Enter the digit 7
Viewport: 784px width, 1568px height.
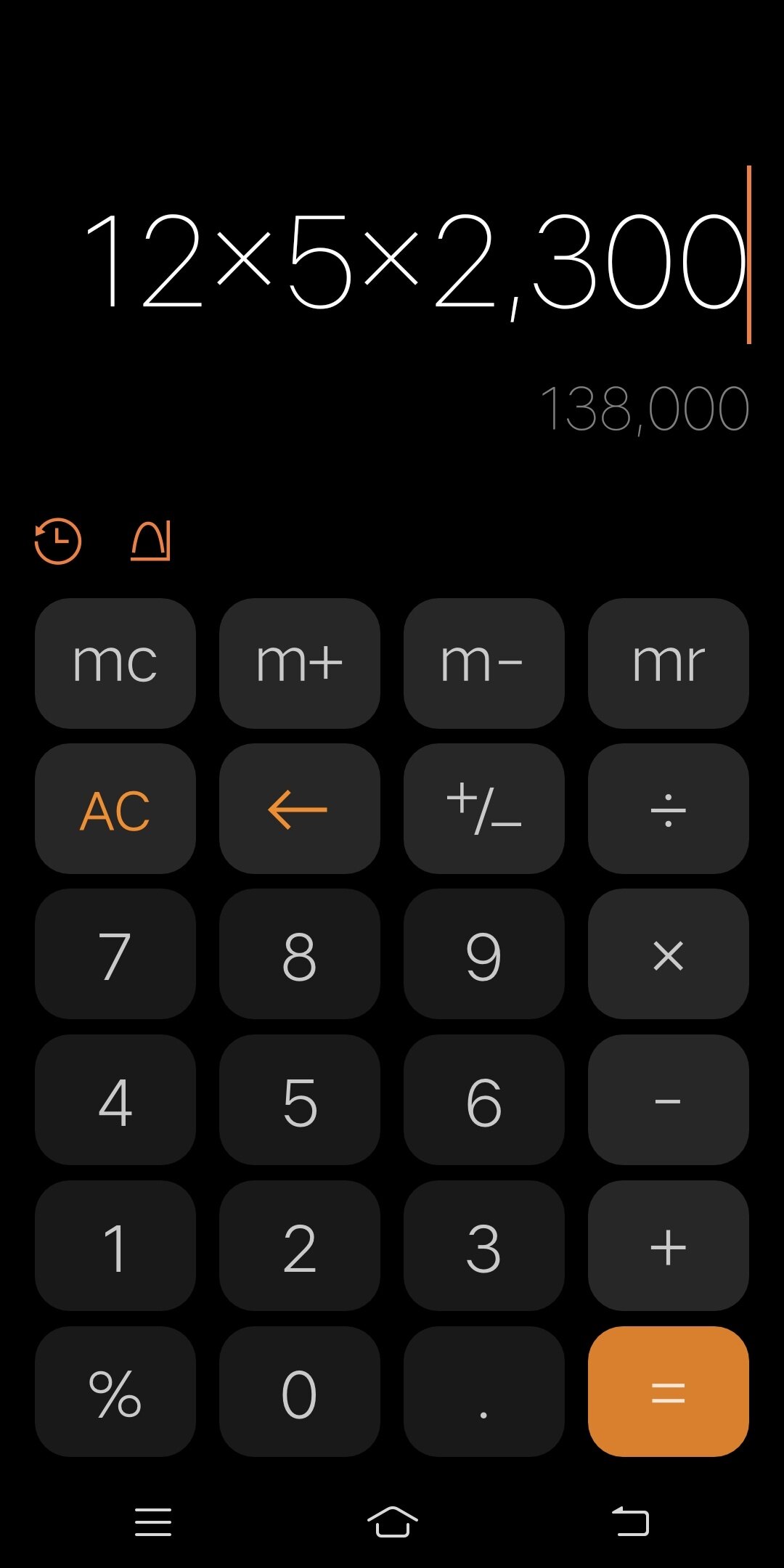[115, 955]
